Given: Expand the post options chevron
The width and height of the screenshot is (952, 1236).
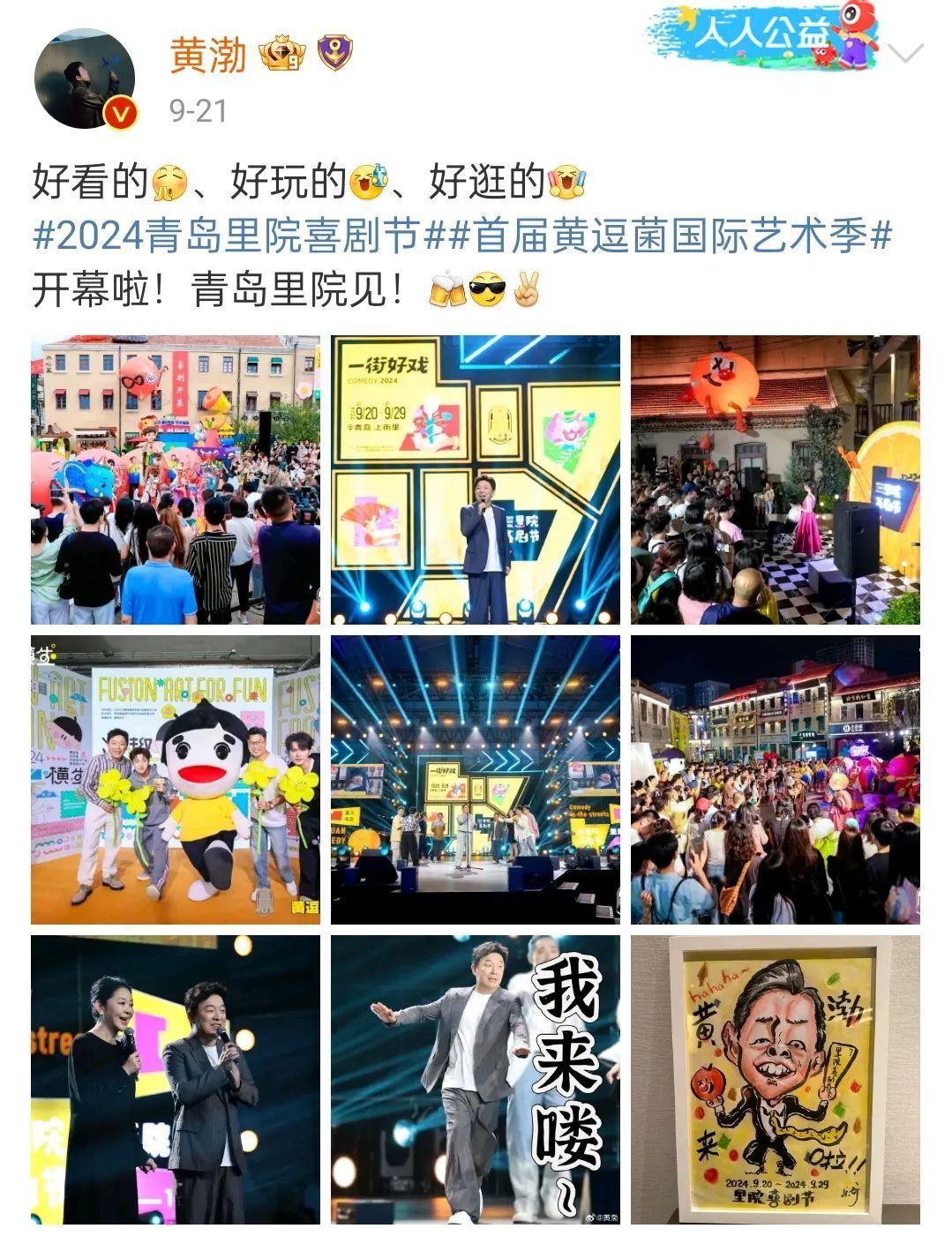Looking at the screenshot, I should [904, 54].
